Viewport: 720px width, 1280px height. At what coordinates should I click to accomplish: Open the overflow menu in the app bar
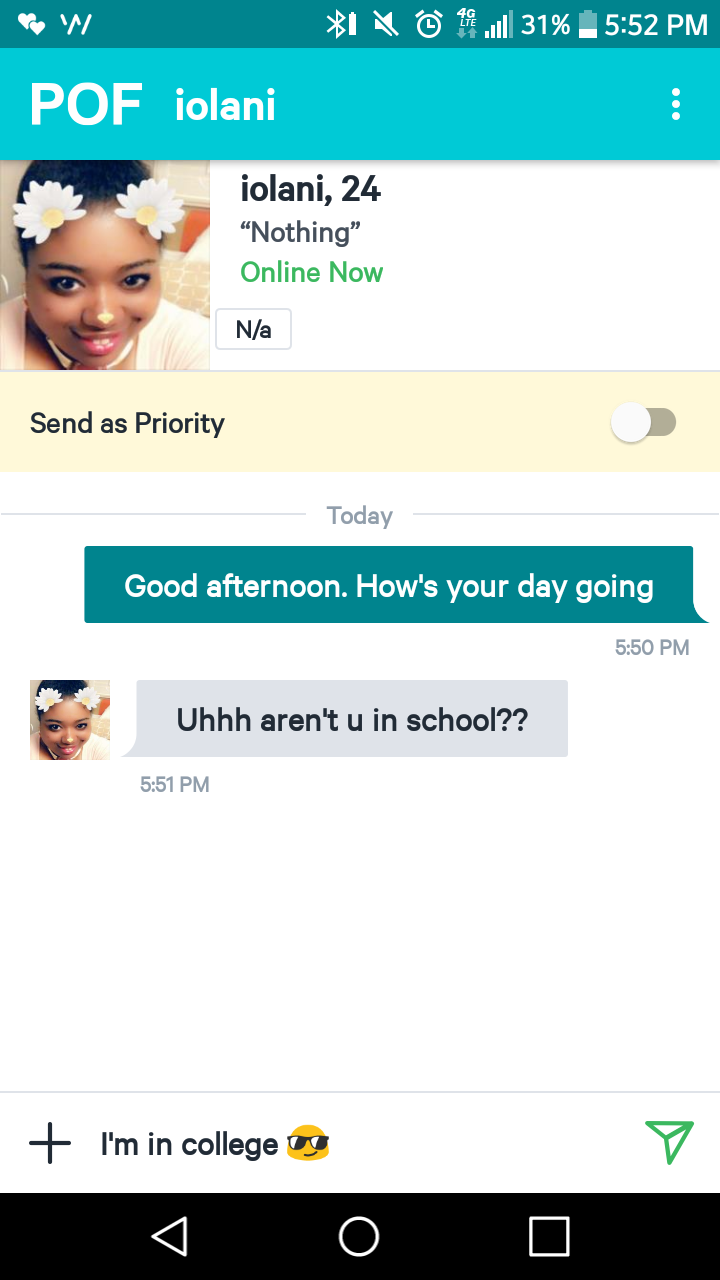(x=676, y=104)
